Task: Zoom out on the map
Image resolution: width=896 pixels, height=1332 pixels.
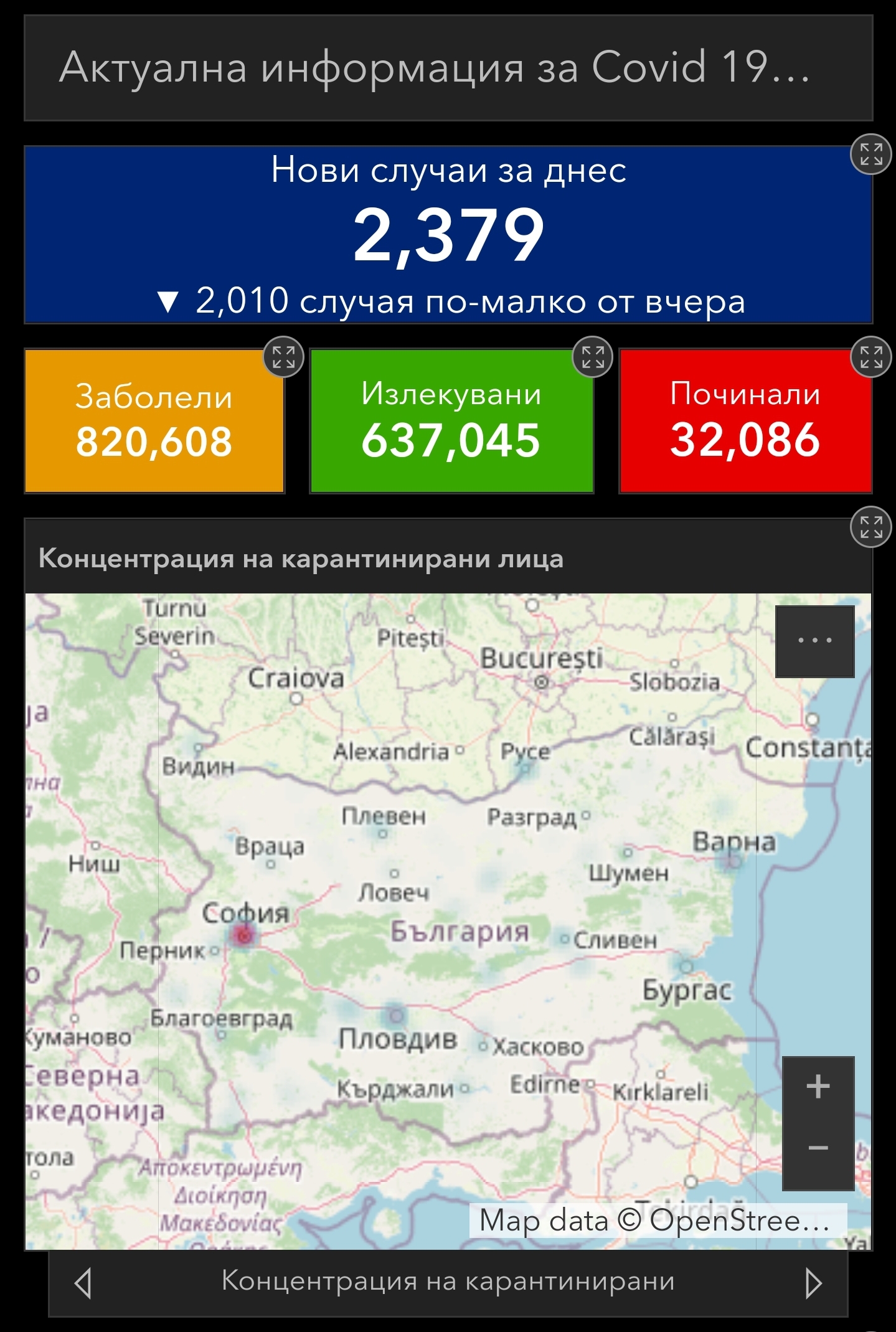Action: point(818,1148)
